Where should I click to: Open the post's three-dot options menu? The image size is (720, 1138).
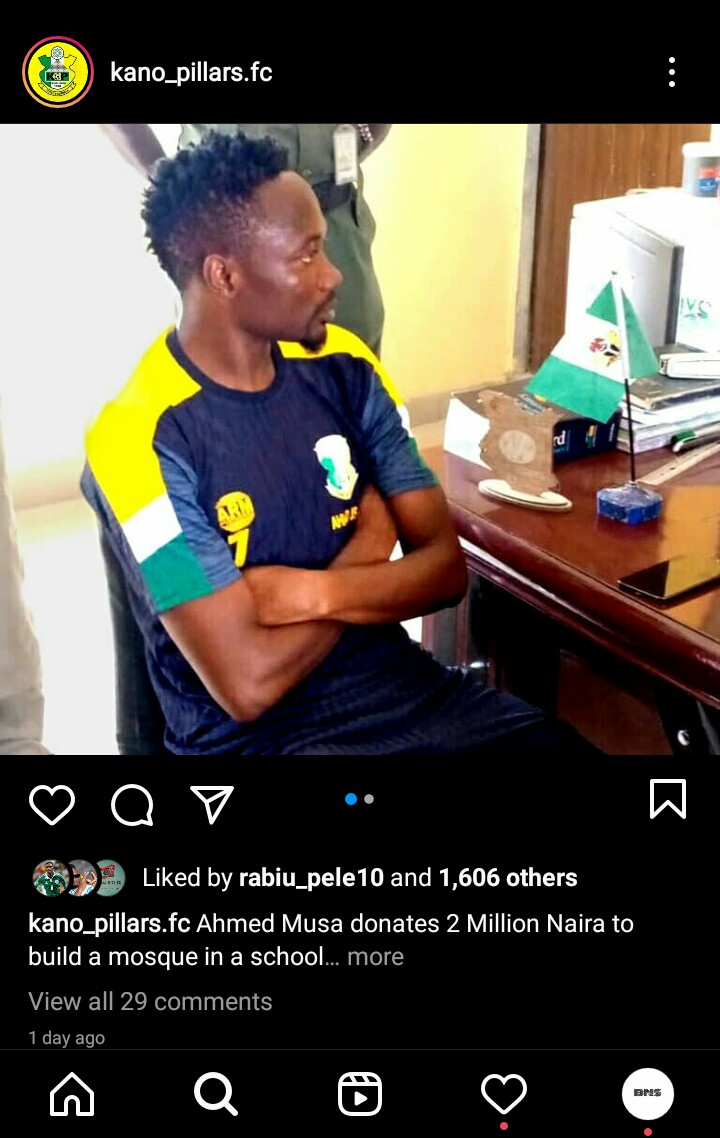[671, 72]
